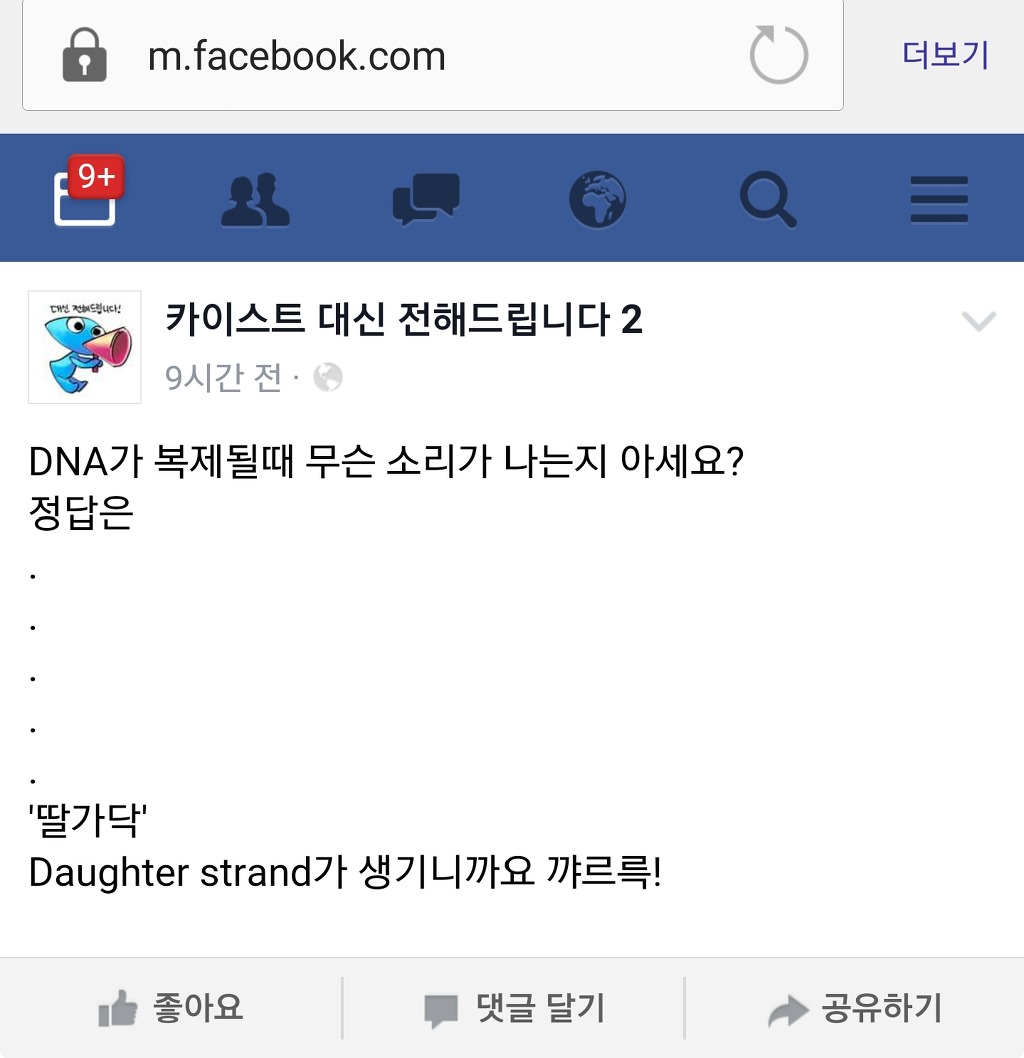Reload the page with refresh icon
The image size is (1024, 1058).
pyautogui.click(x=778, y=55)
